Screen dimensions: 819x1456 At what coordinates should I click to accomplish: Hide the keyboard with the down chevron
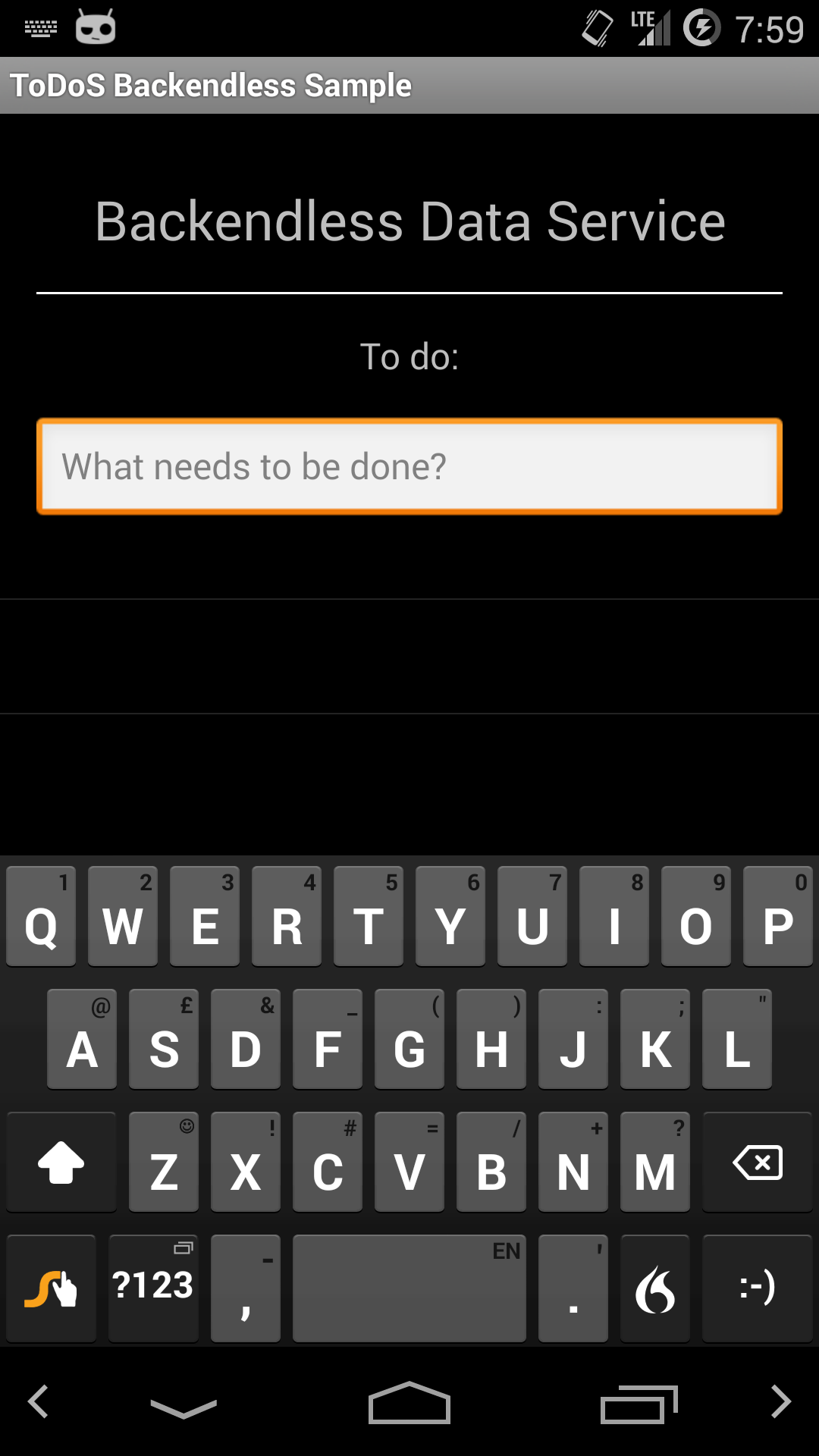click(184, 1408)
